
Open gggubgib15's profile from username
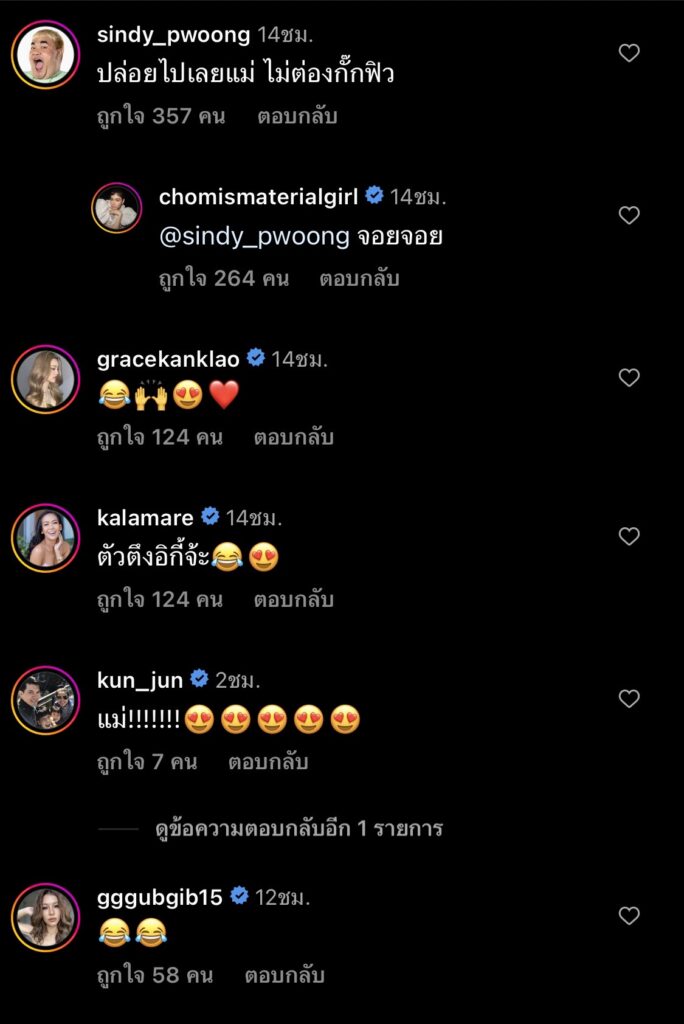pyautogui.click(x=159, y=896)
